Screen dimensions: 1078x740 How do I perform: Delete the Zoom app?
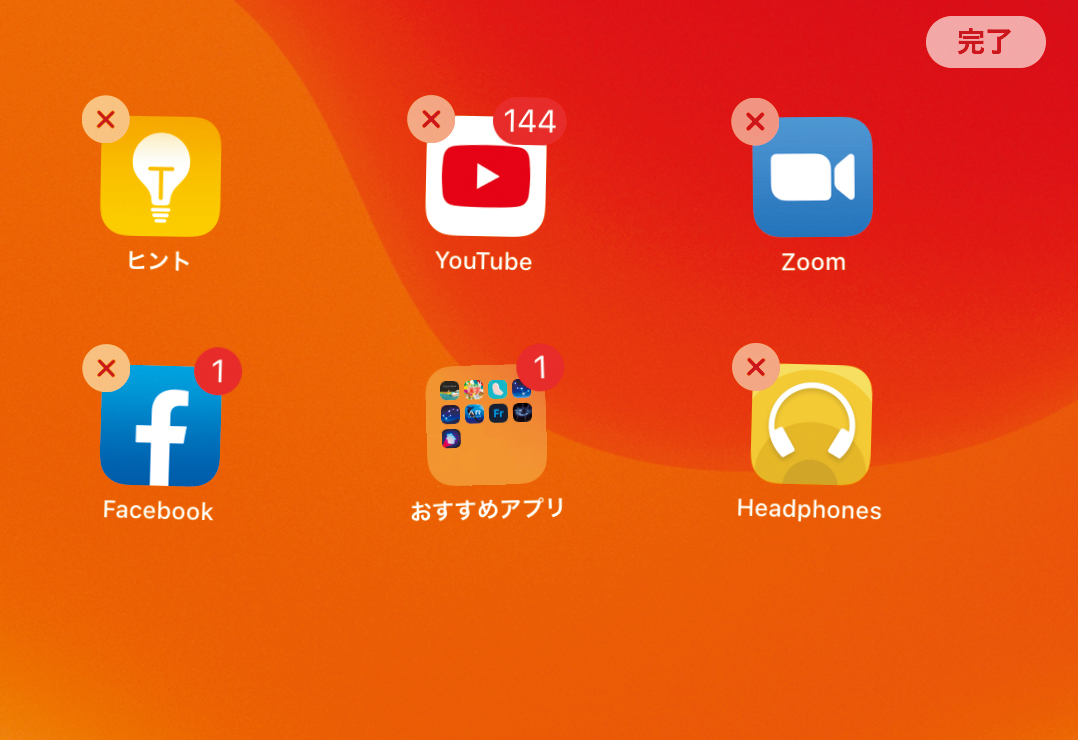click(x=755, y=122)
